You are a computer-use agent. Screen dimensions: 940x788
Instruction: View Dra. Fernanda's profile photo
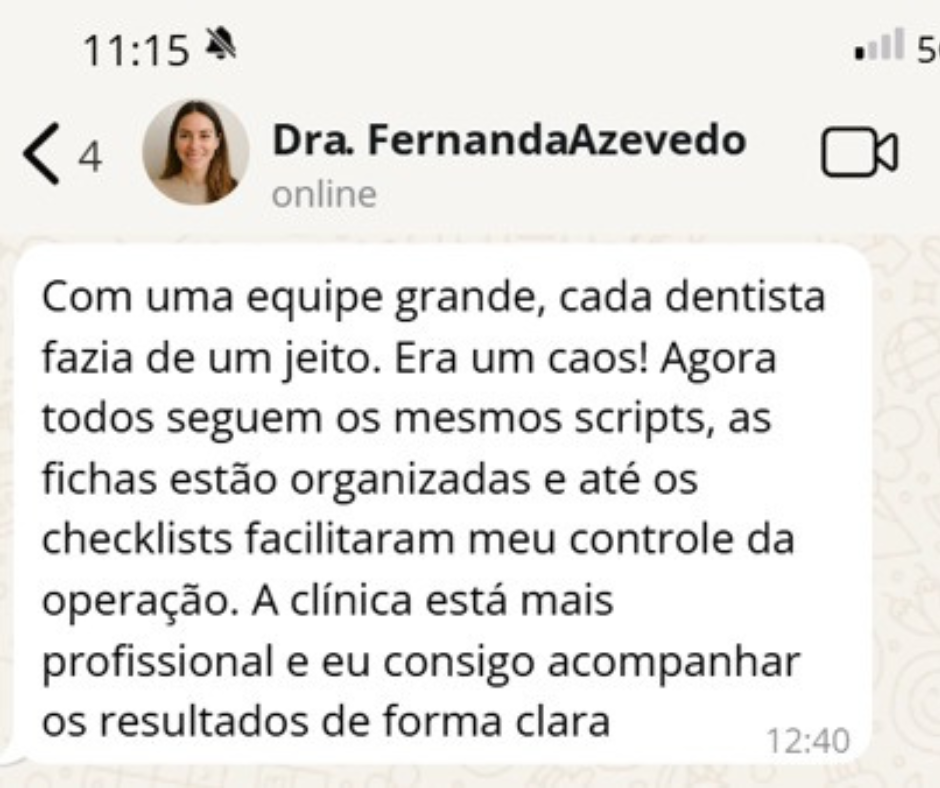[195, 153]
